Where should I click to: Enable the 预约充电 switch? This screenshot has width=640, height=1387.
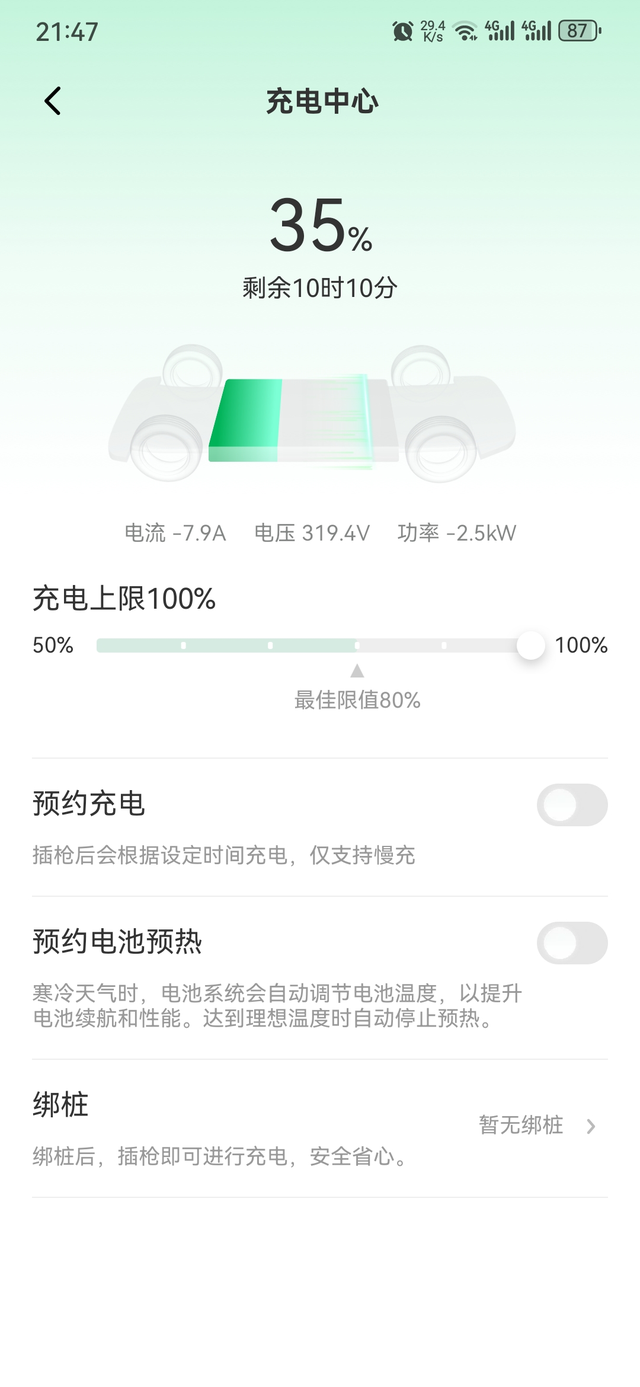coord(571,805)
